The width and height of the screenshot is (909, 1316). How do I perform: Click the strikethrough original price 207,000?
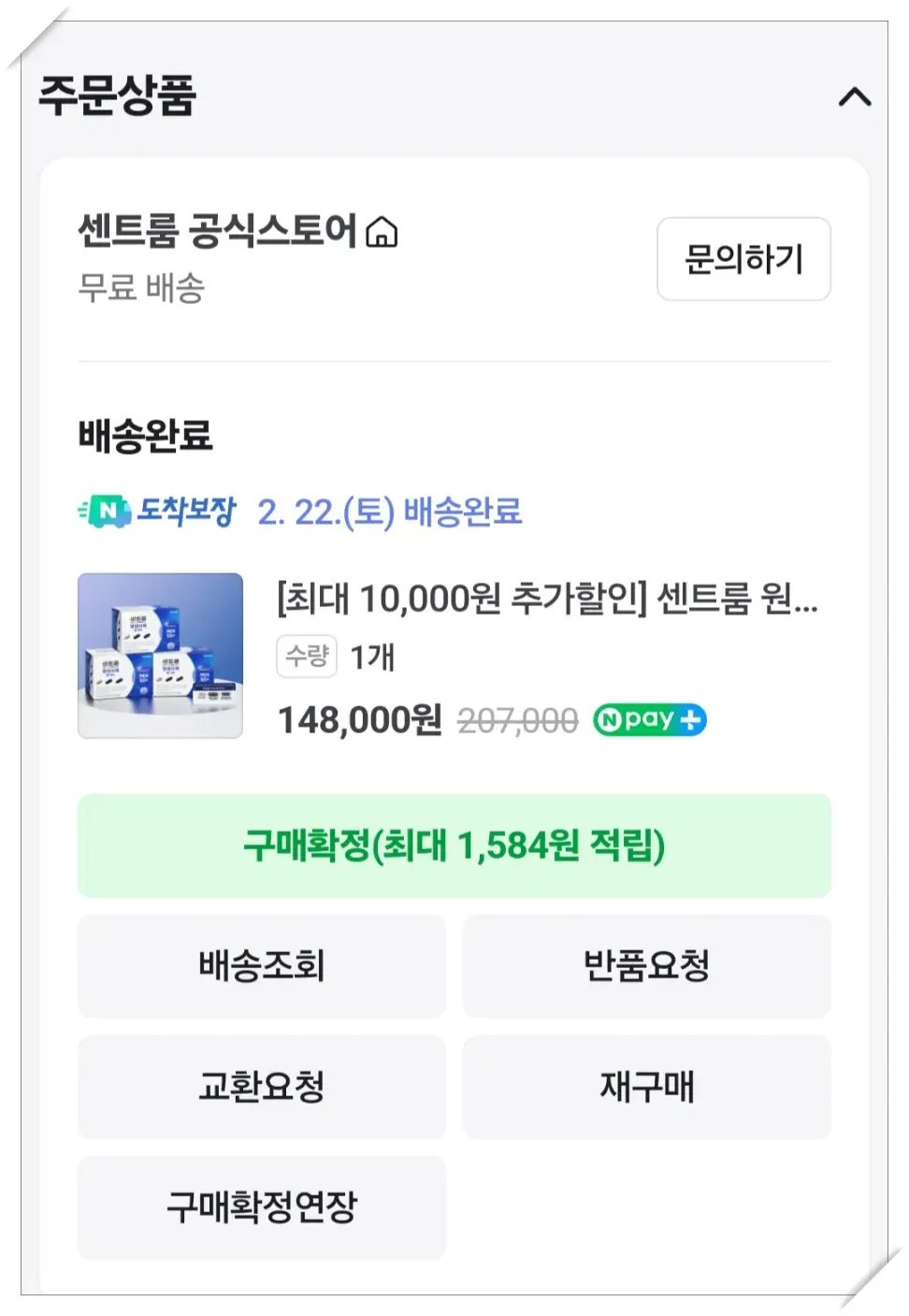coord(518,718)
